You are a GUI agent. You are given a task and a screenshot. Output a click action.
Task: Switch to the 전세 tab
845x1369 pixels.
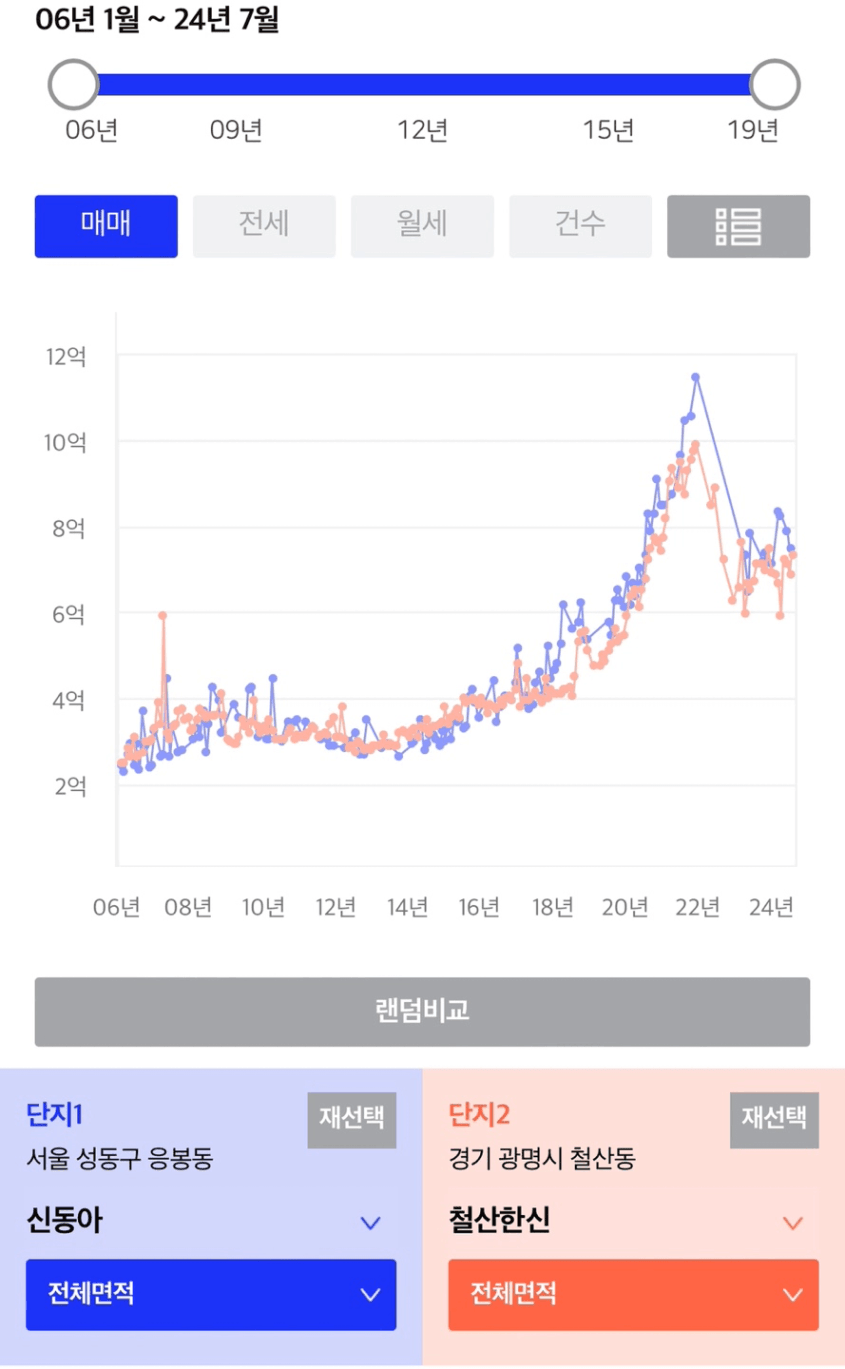[264, 226]
